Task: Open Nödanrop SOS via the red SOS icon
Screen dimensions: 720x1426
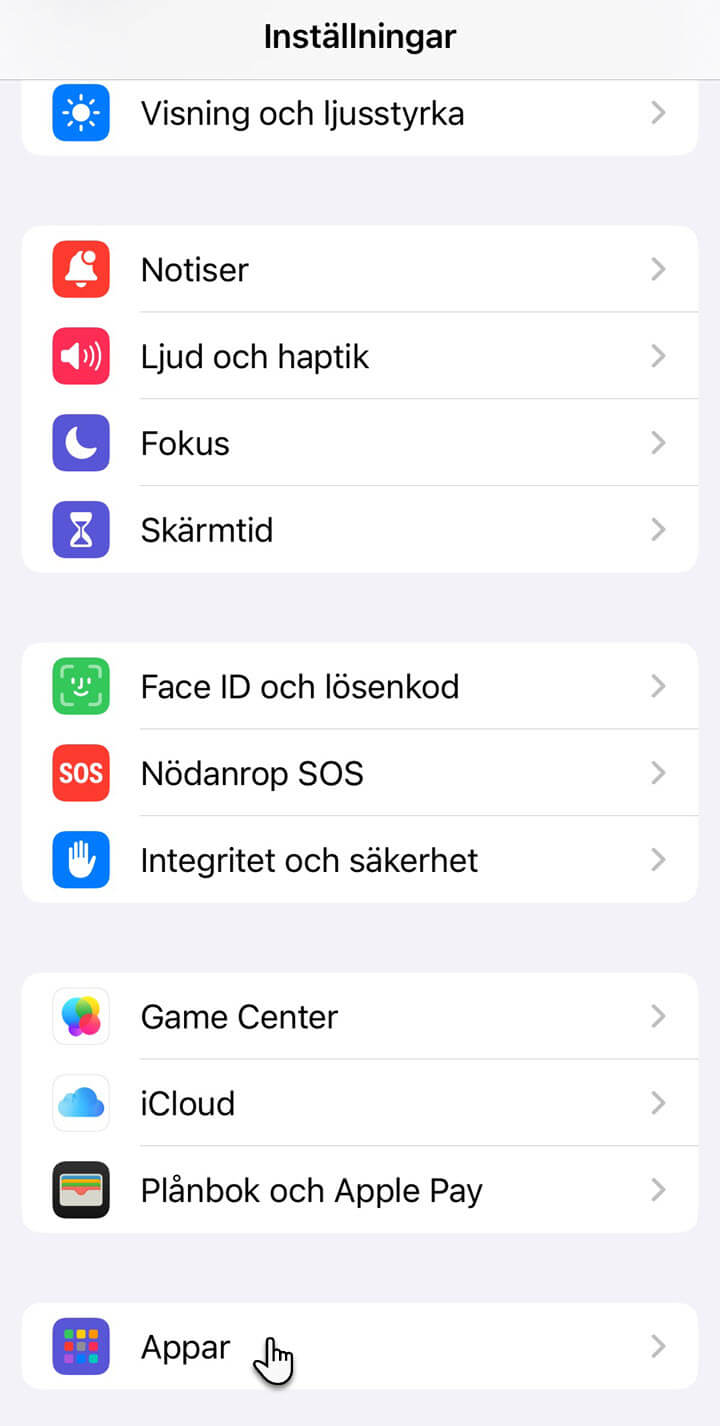Action: pyautogui.click(x=80, y=773)
